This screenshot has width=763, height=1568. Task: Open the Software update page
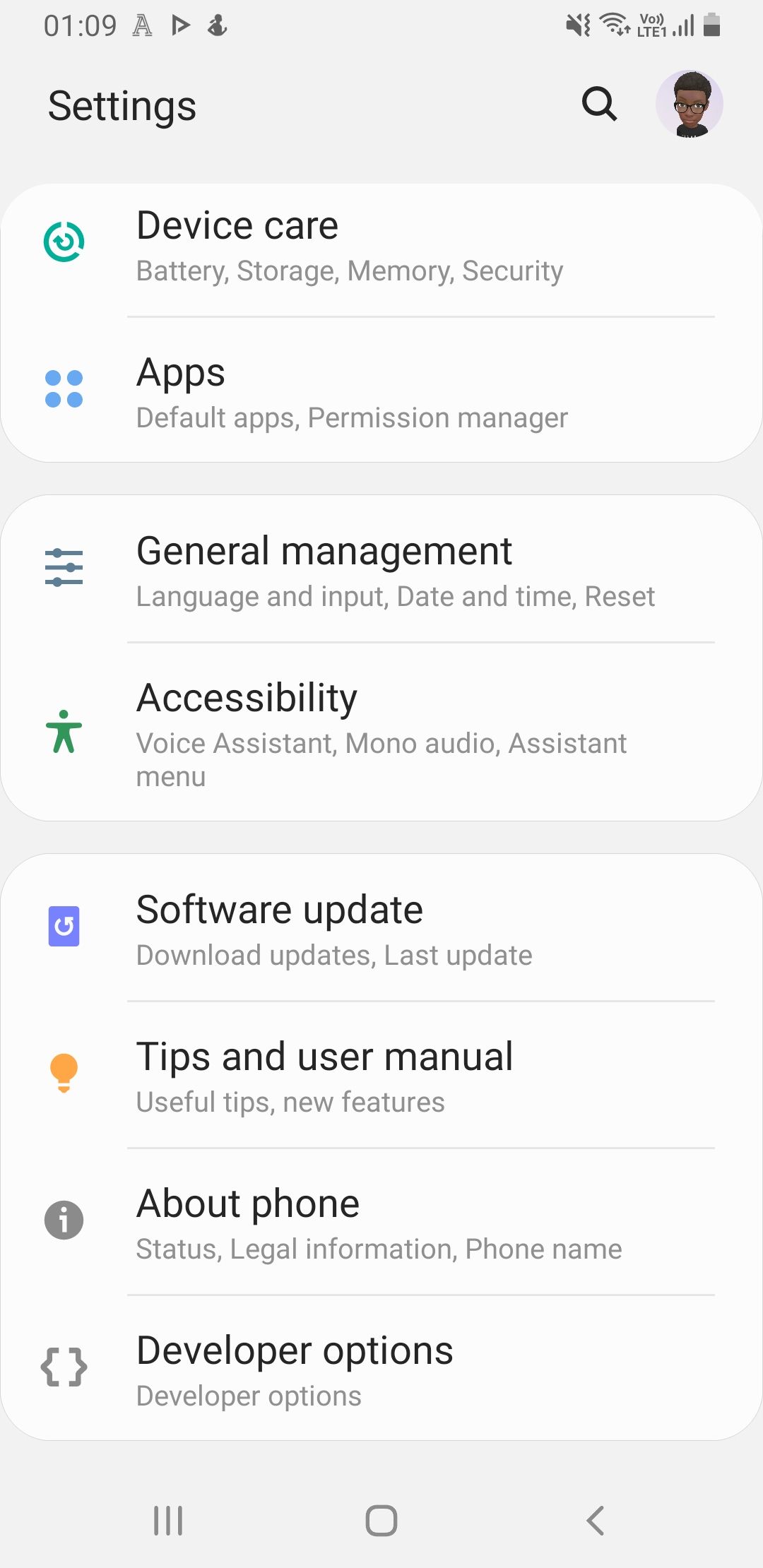tap(381, 929)
